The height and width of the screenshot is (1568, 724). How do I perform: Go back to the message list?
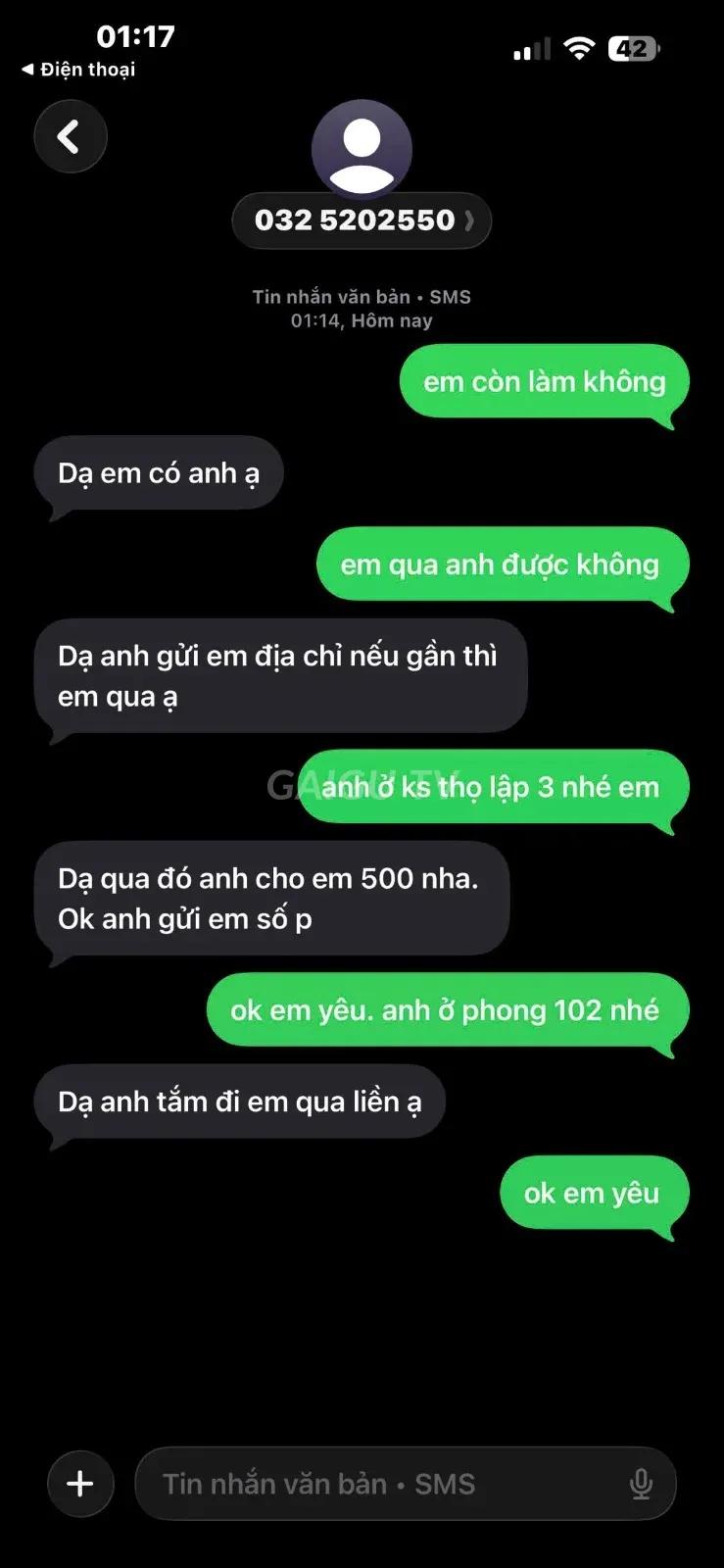[71, 137]
